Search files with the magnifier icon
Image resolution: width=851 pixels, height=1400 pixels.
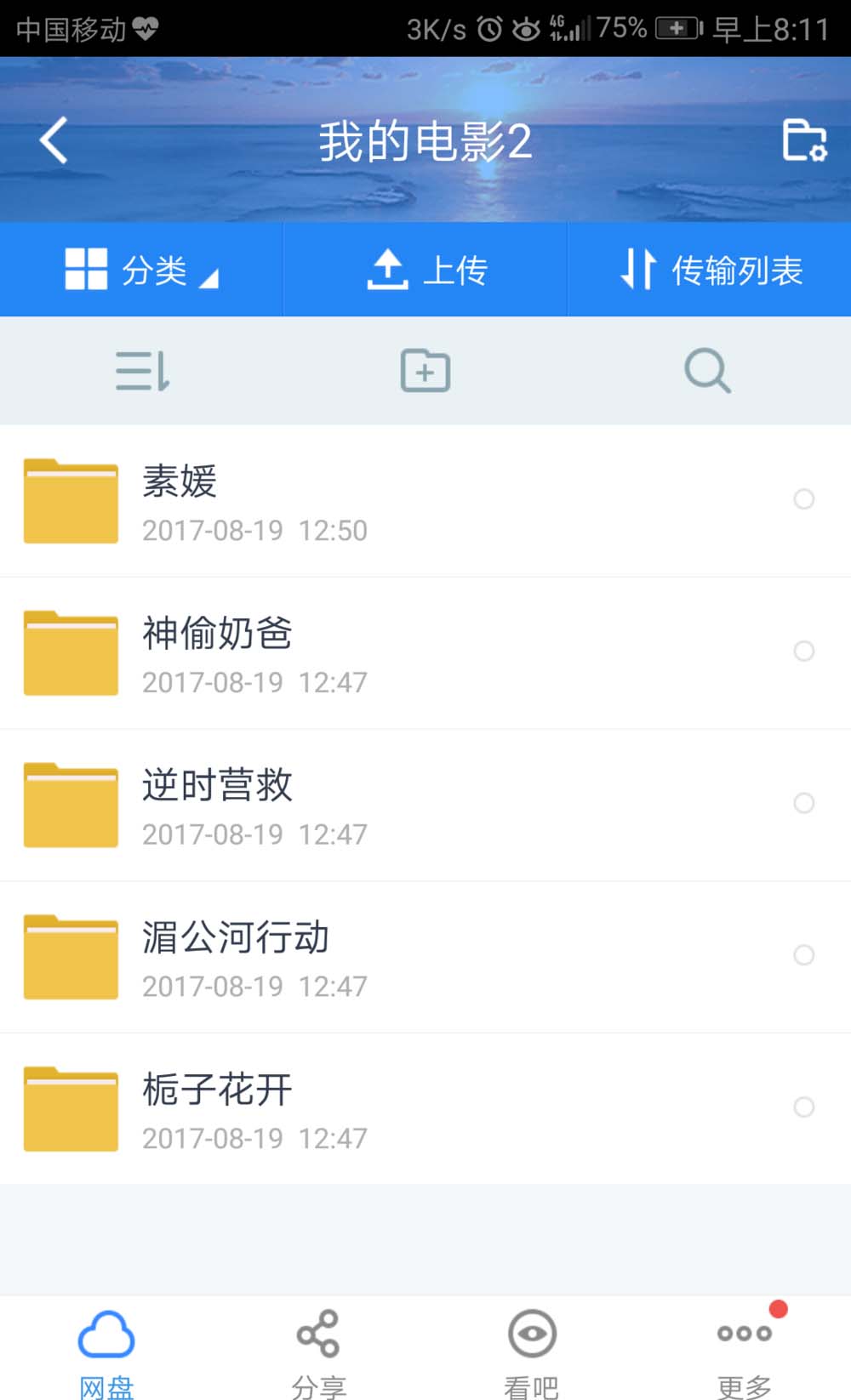[707, 371]
